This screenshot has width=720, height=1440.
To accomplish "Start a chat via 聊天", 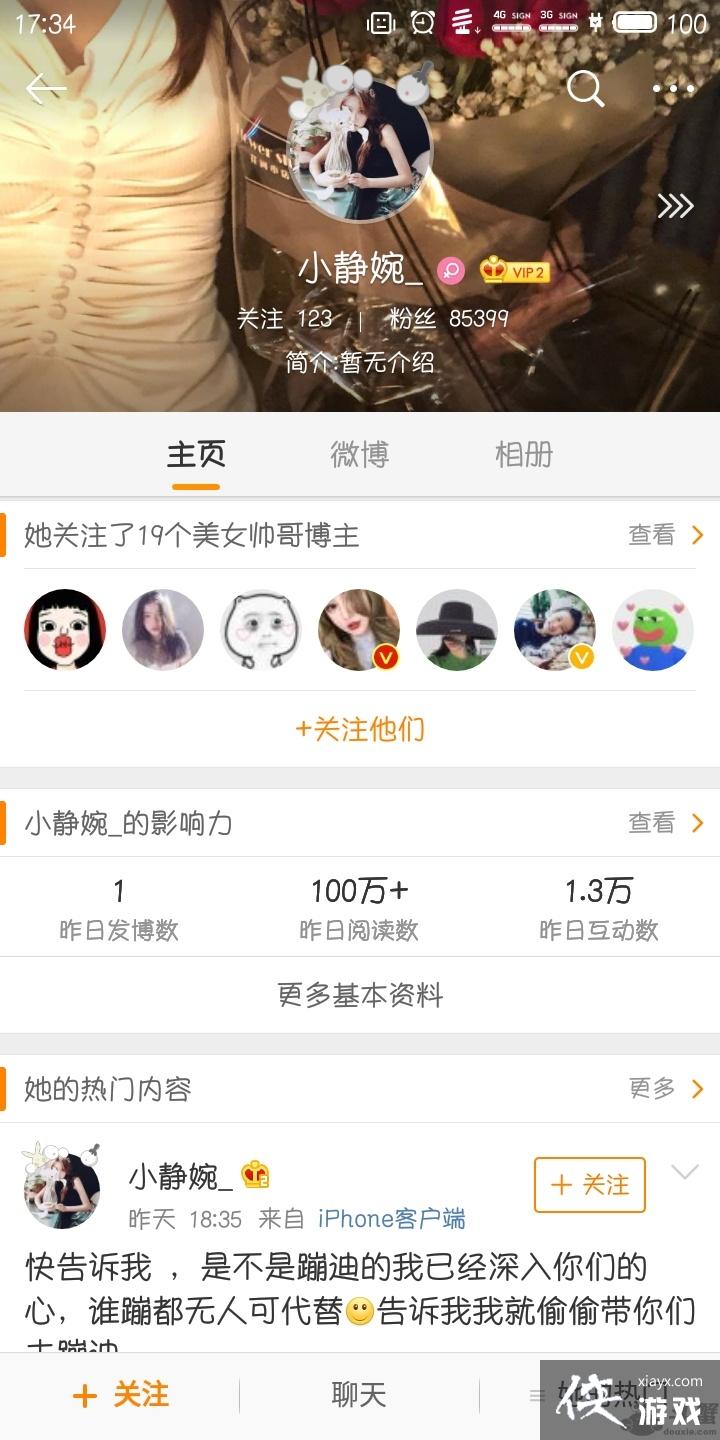I will pyautogui.click(x=359, y=1396).
